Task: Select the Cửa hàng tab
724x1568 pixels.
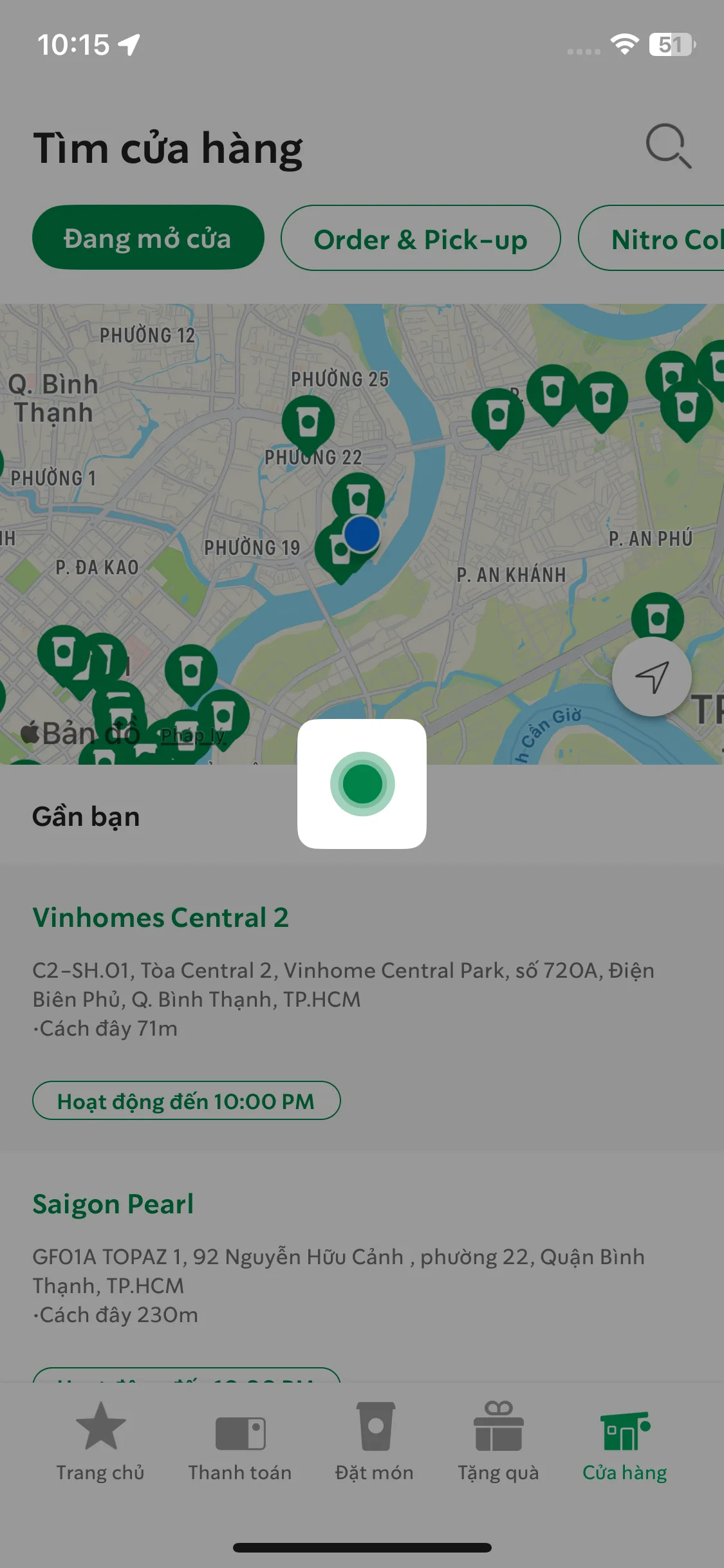Action: pos(625,1442)
